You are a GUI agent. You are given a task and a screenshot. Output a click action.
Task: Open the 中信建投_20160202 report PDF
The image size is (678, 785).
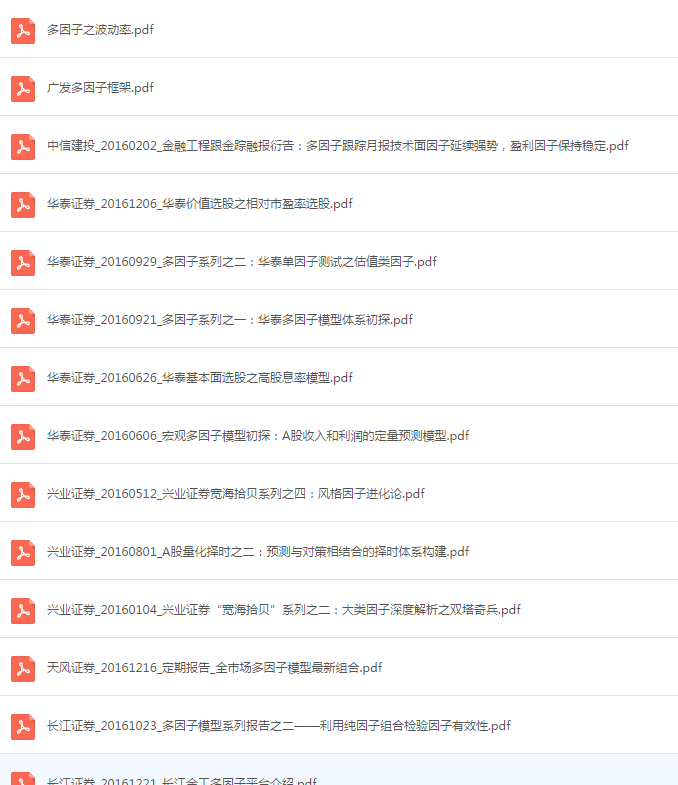pos(337,146)
